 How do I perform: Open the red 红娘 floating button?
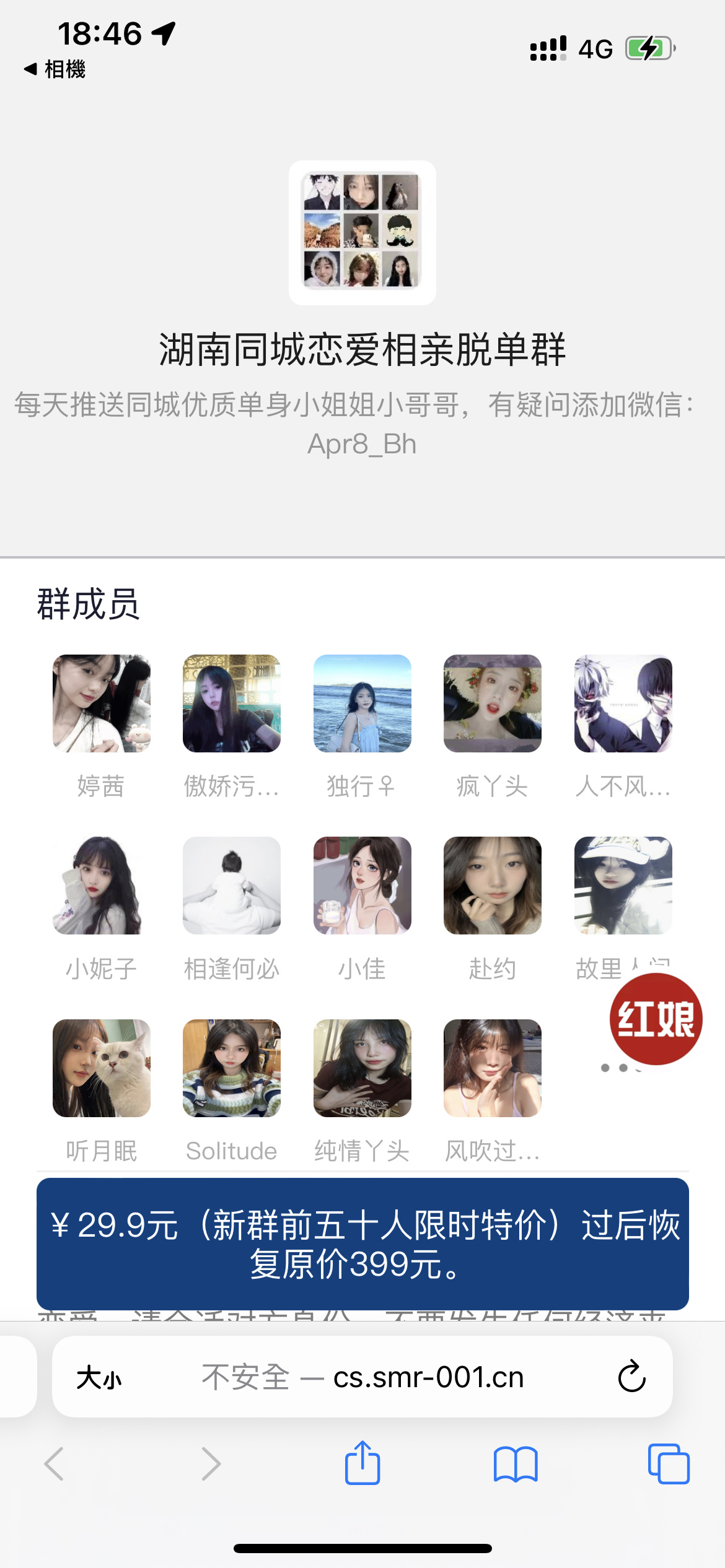pyautogui.click(x=656, y=1019)
